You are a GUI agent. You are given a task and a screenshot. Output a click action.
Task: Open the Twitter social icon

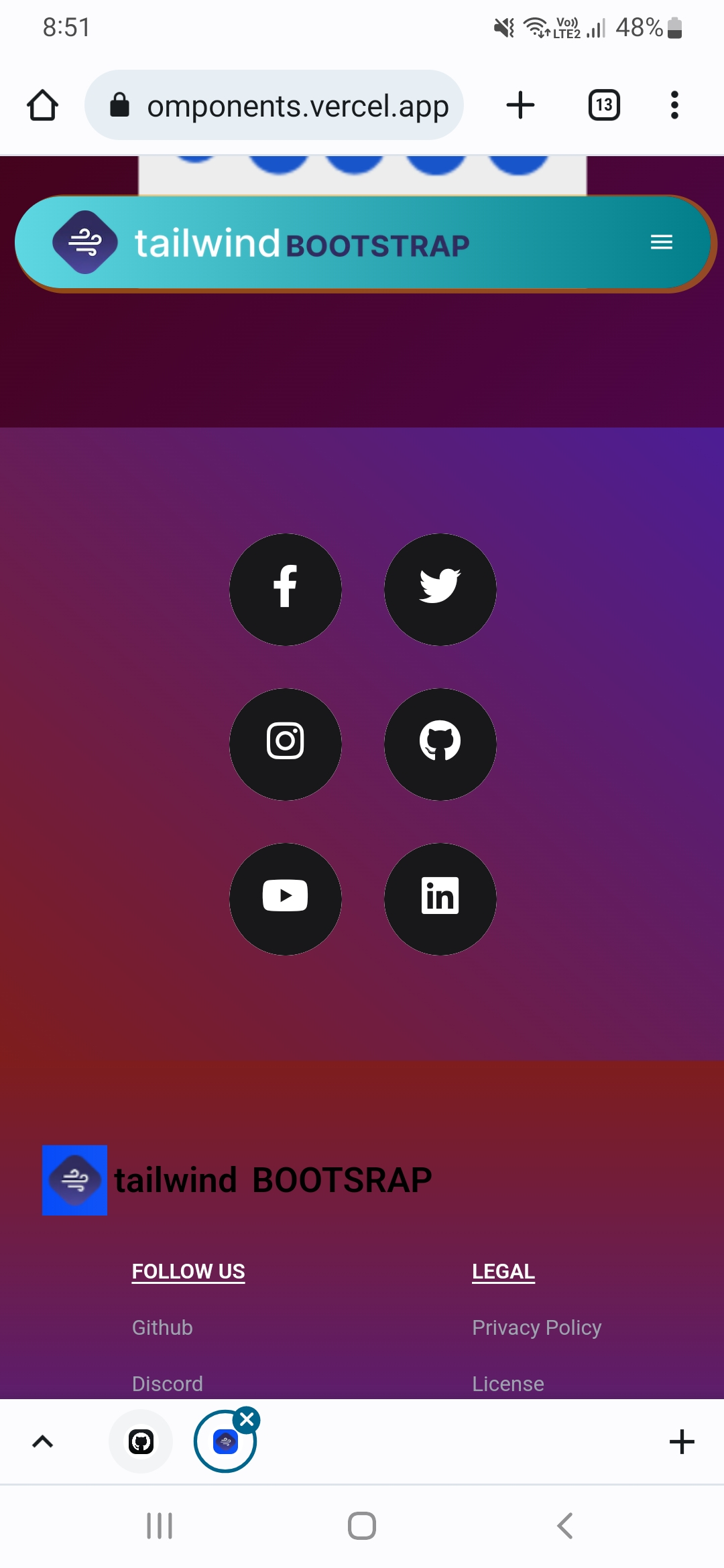tap(440, 590)
